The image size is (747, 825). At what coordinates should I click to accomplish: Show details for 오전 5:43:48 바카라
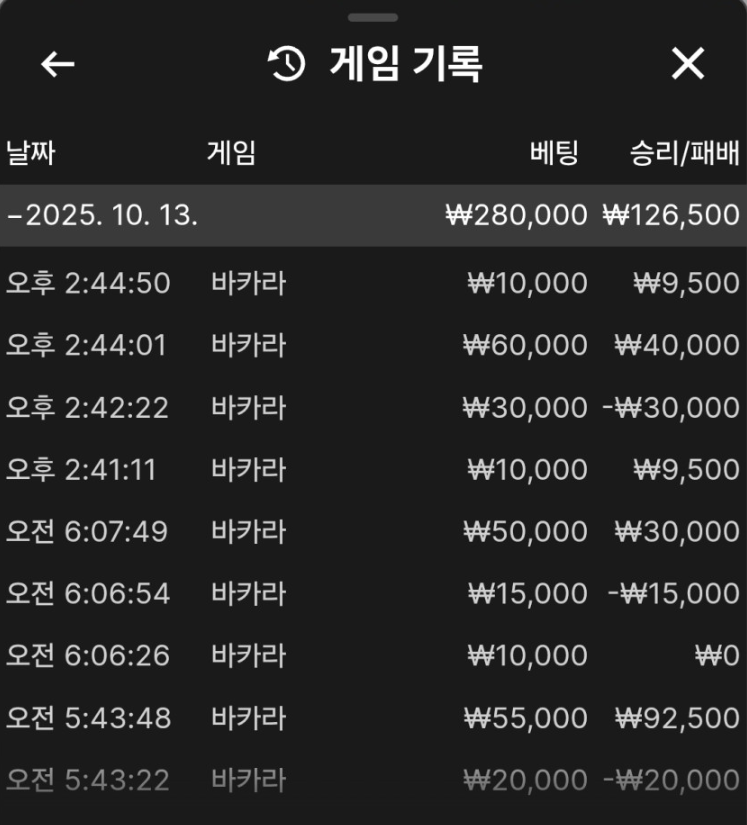pos(373,717)
